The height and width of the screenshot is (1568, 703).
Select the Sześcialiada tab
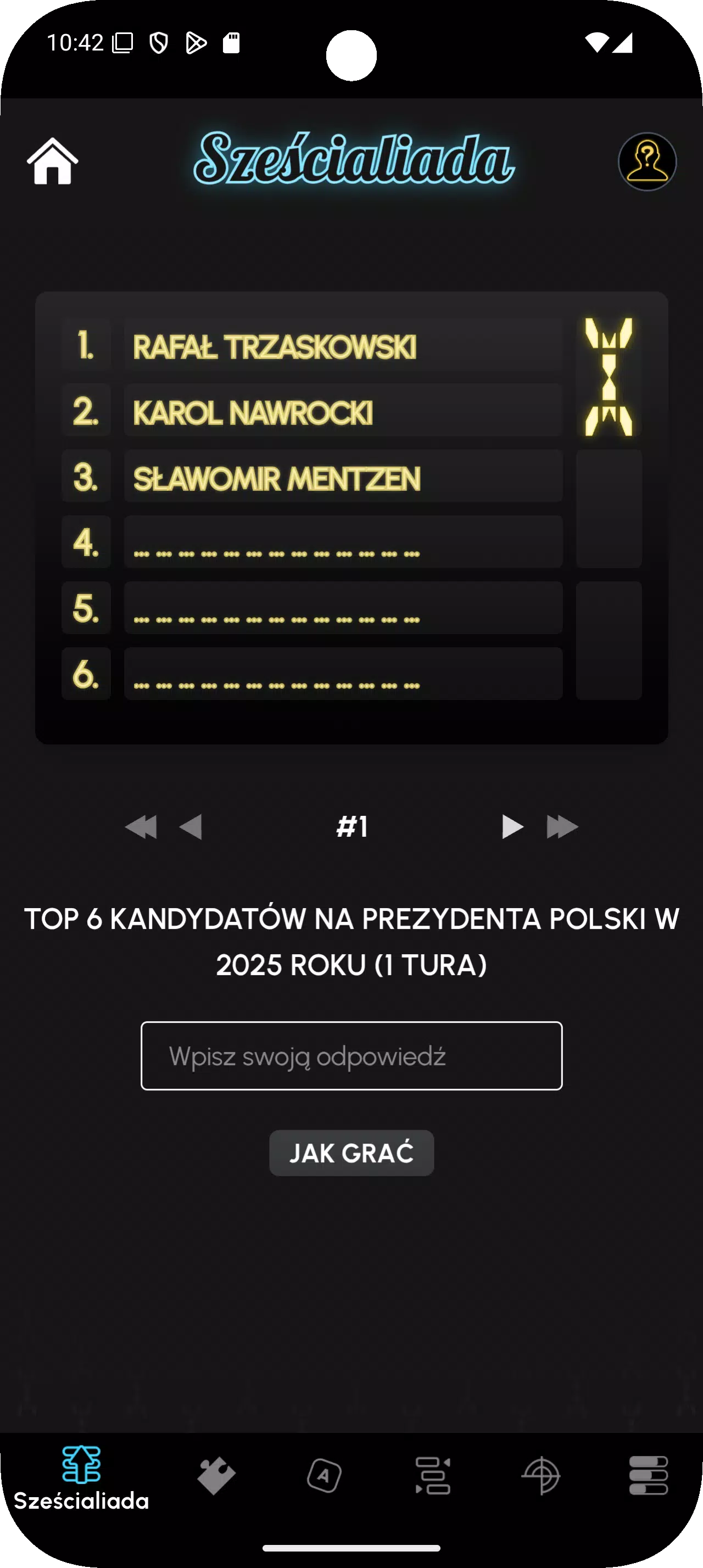click(82, 1477)
